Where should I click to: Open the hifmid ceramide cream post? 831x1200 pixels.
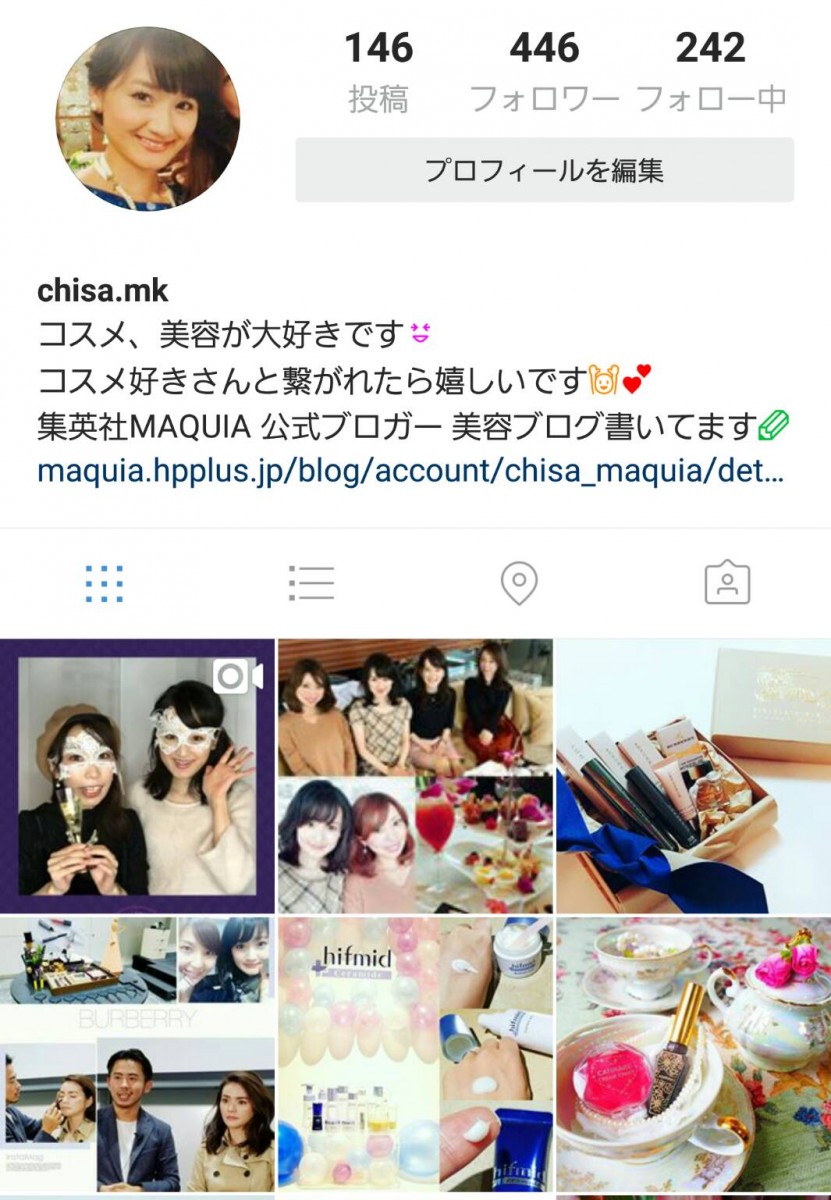coord(415,1055)
